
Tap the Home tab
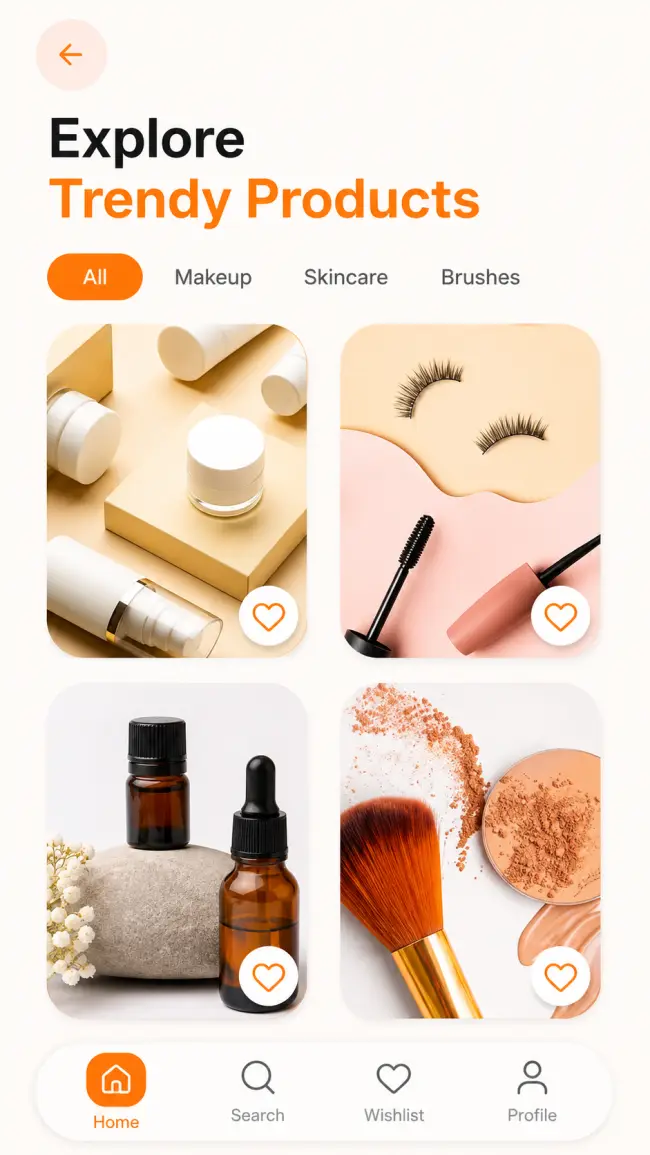(x=116, y=1092)
